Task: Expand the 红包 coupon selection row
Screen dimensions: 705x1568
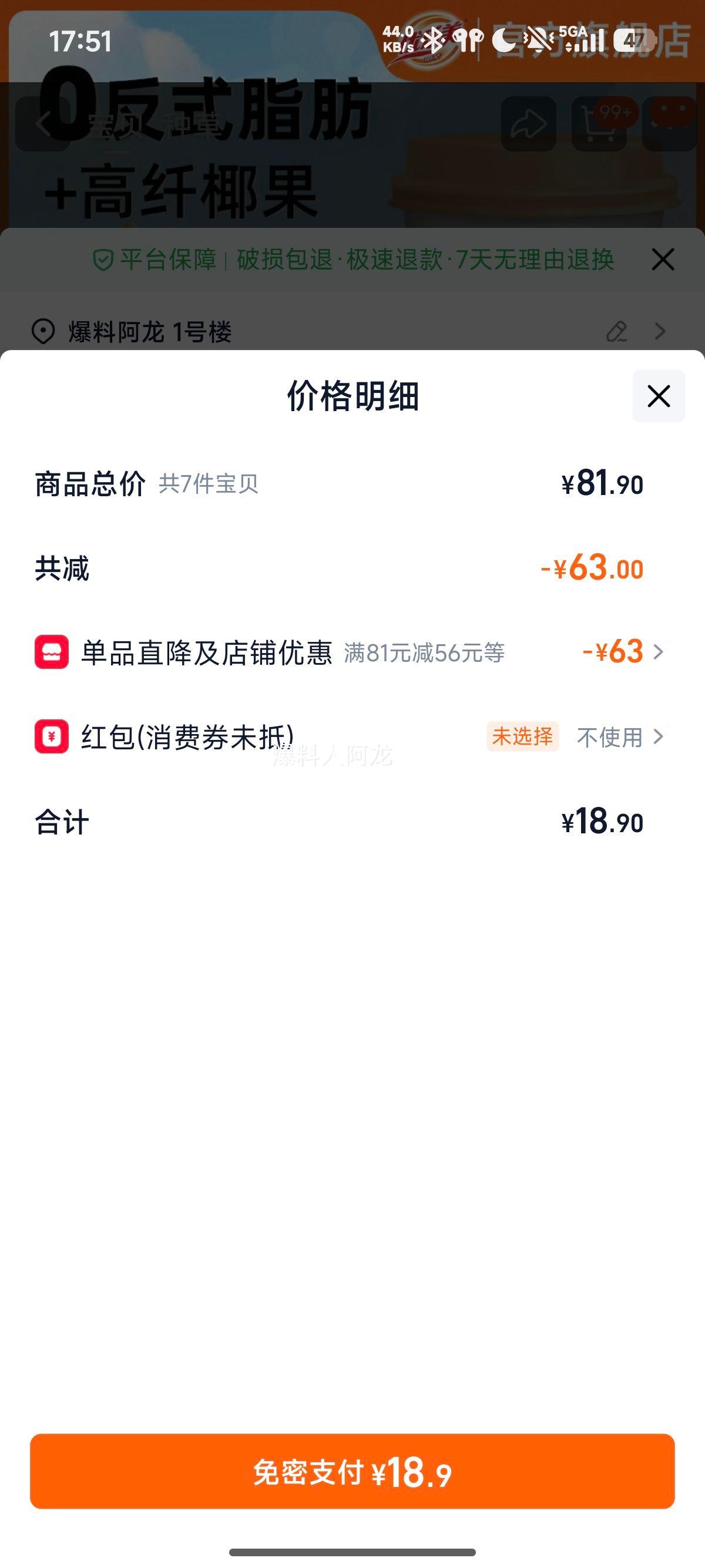Action: tap(659, 737)
